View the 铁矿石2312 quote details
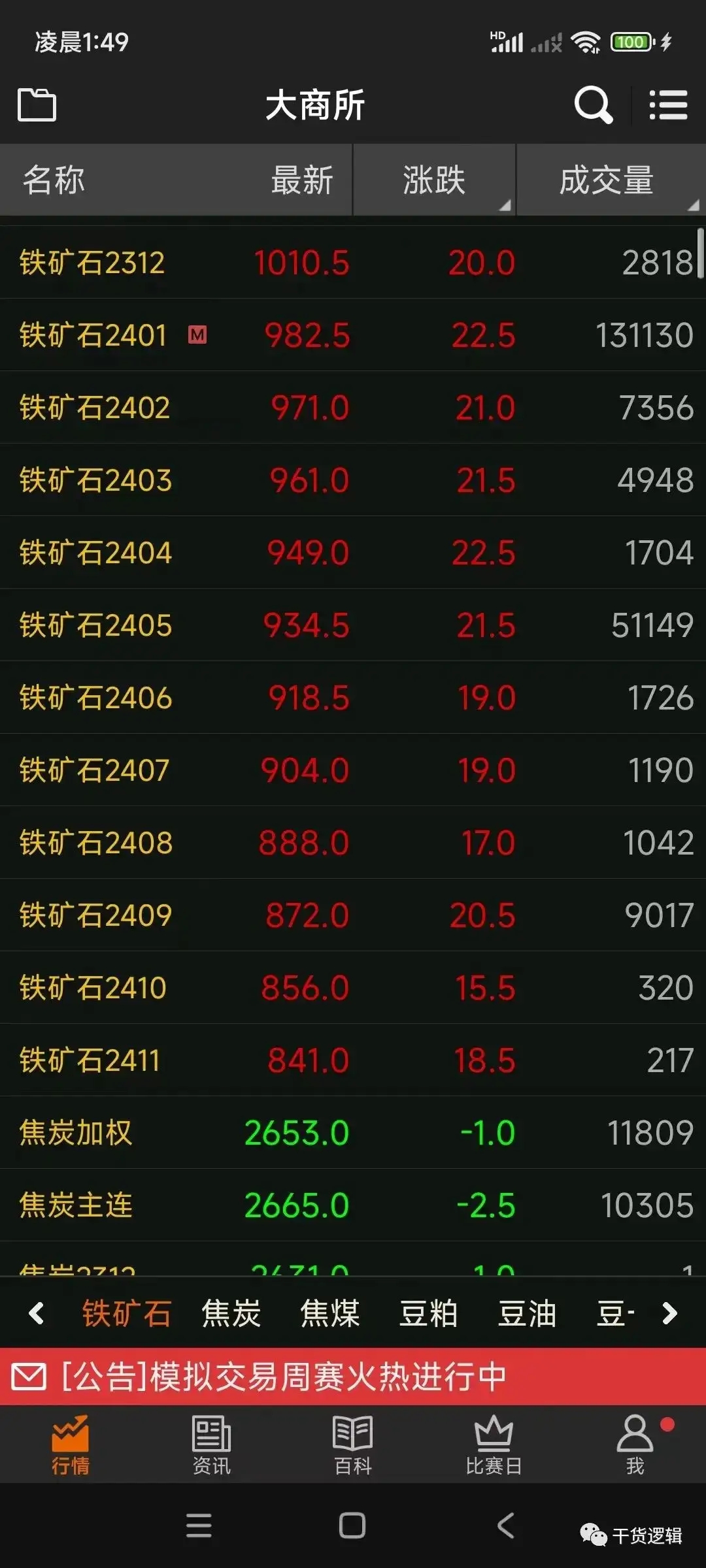The height and width of the screenshot is (1568, 706). pyautogui.click(x=353, y=263)
